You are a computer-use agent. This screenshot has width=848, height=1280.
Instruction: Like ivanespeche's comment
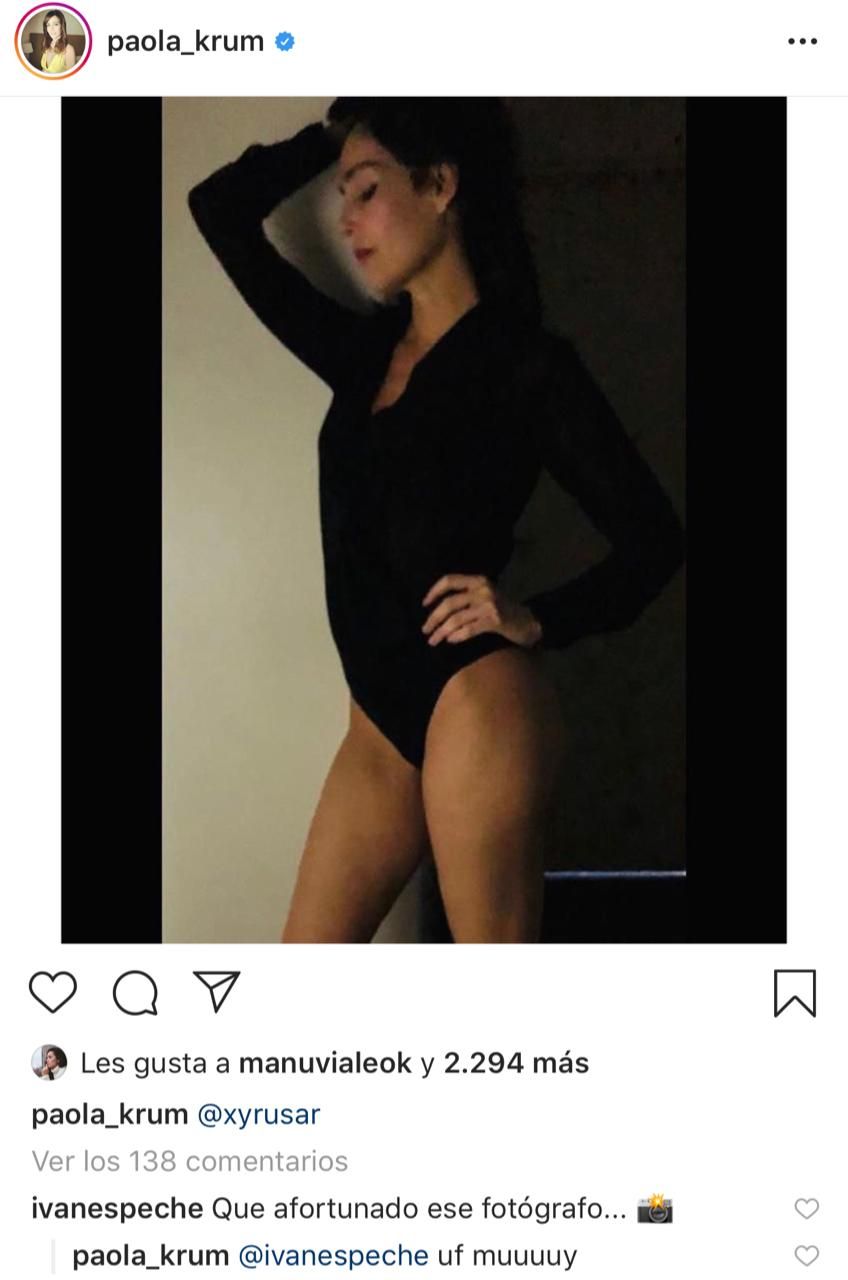[806, 1209]
